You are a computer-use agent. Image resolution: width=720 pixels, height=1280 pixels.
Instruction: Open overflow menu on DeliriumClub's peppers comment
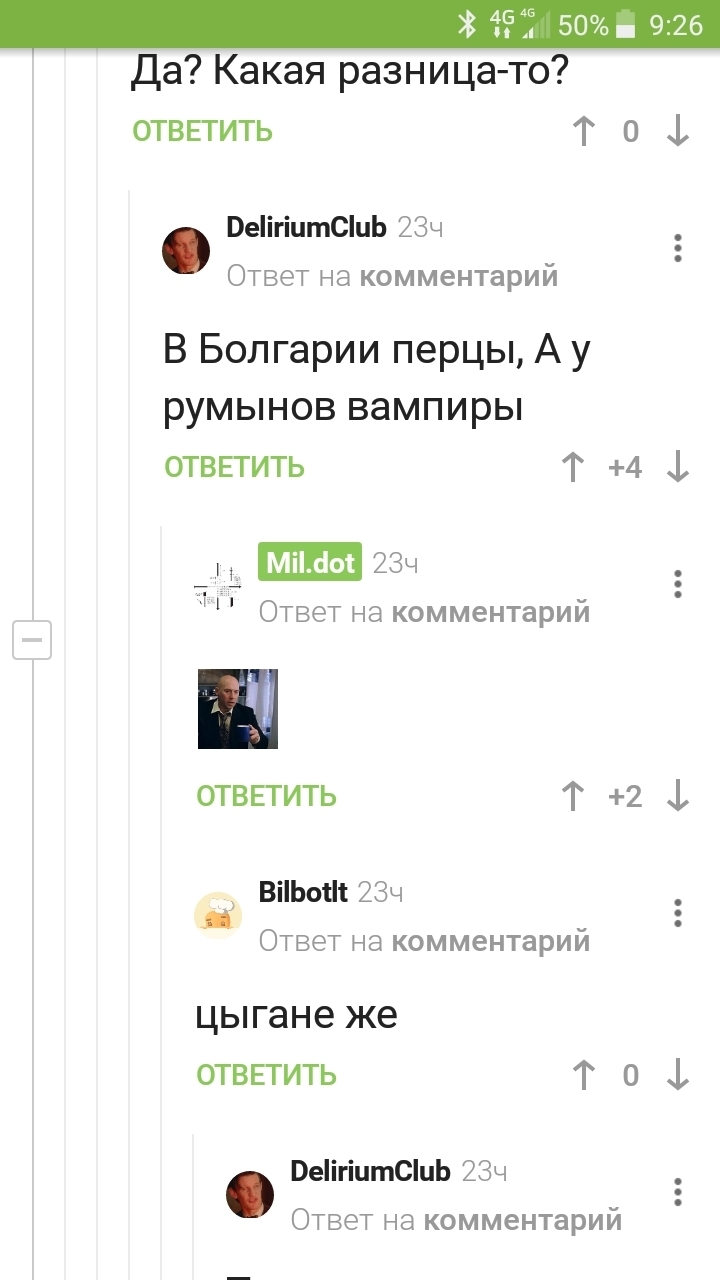(x=678, y=248)
